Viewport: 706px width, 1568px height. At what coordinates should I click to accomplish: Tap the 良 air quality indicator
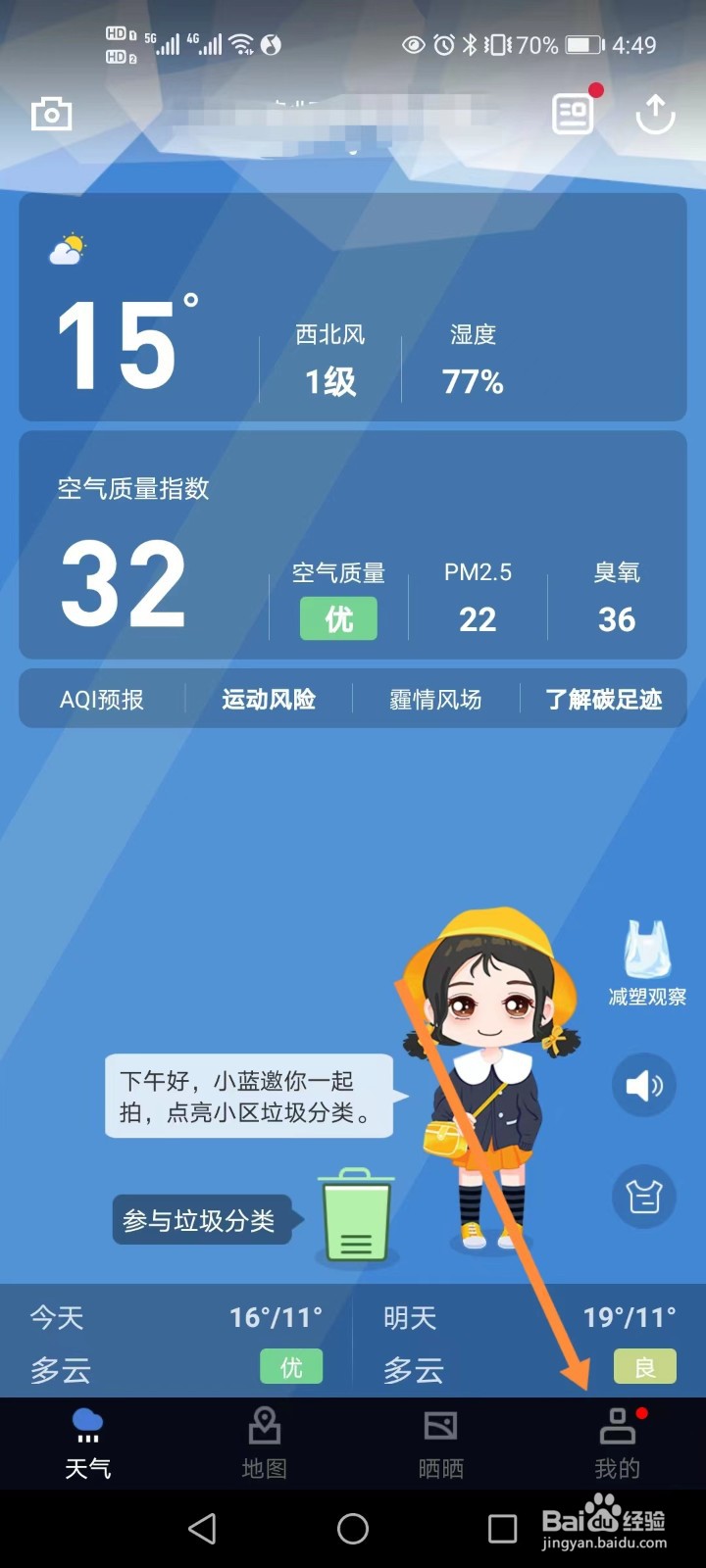[x=644, y=1367]
